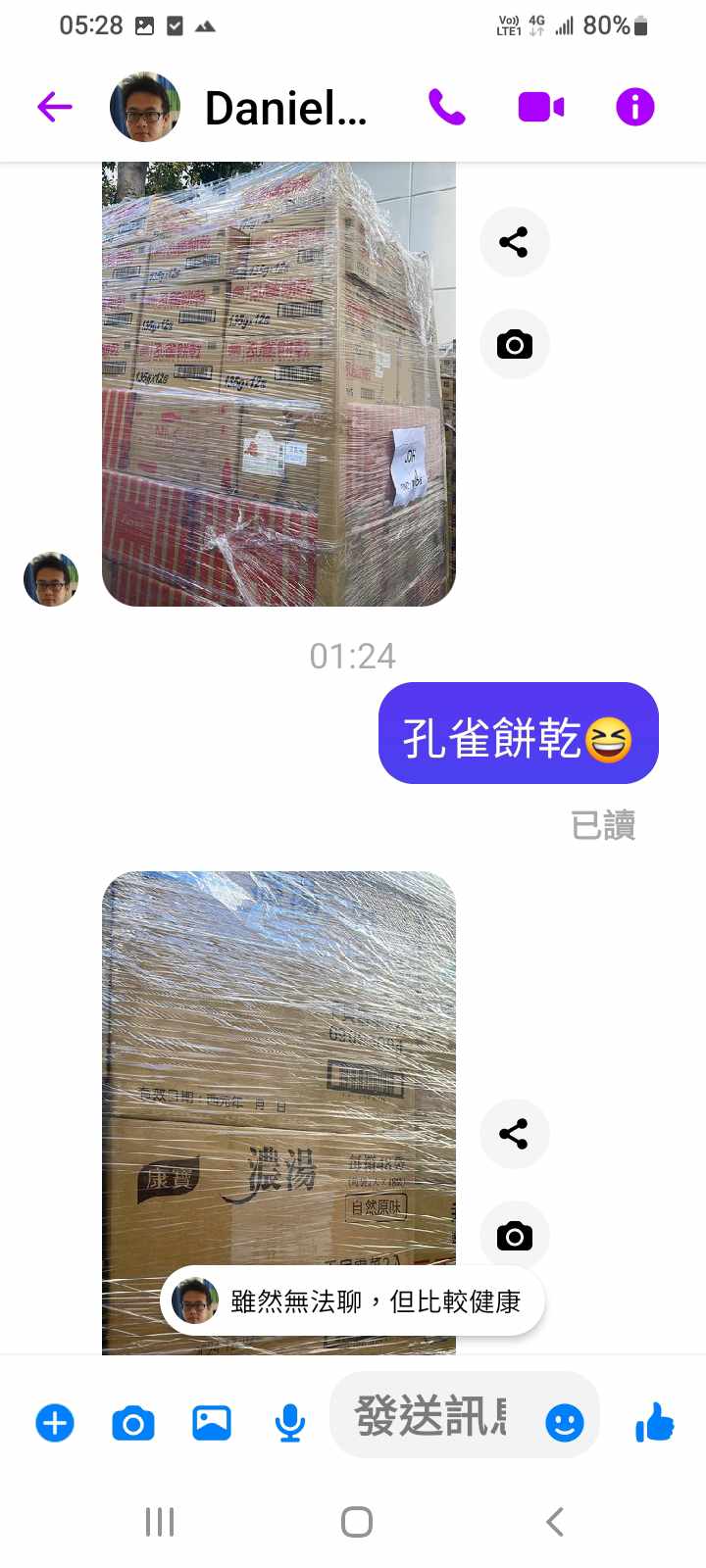706x1568 pixels.
Task: Open recent apps from navigation bar
Action: point(160,1522)
